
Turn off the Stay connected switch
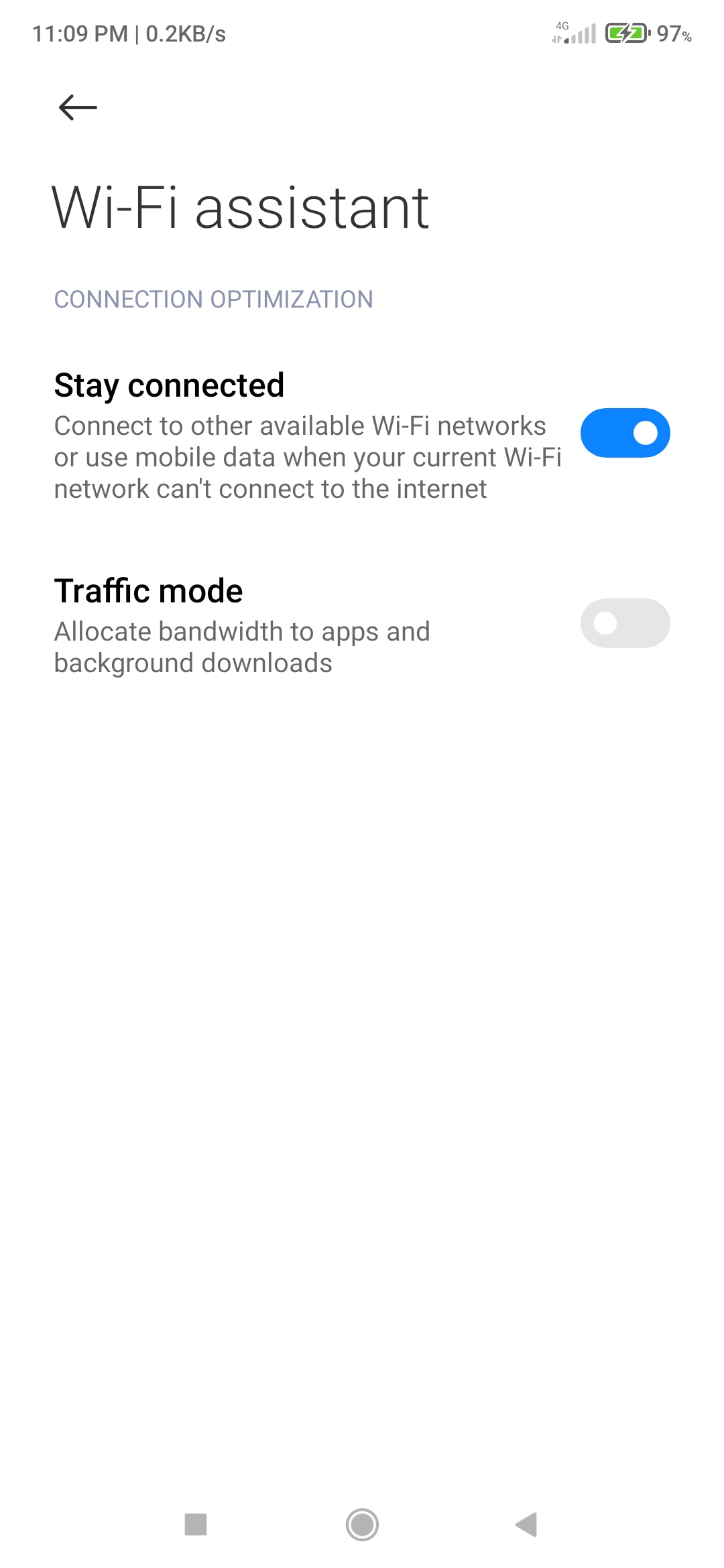625,433
